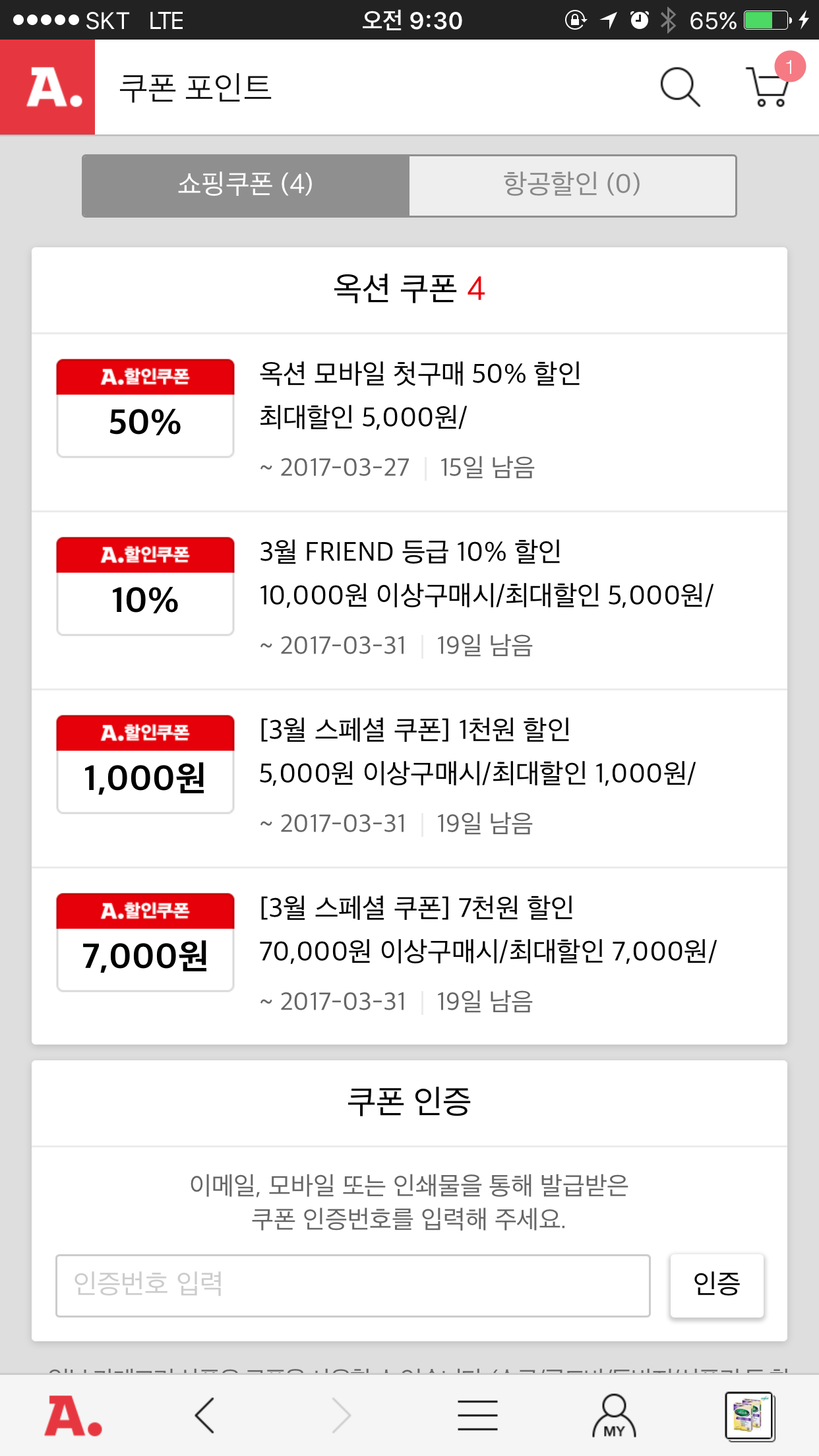The width and height of the screenshot is (819, 1456).
Task: Open the shopping cart
Action: tap(768, 87)
